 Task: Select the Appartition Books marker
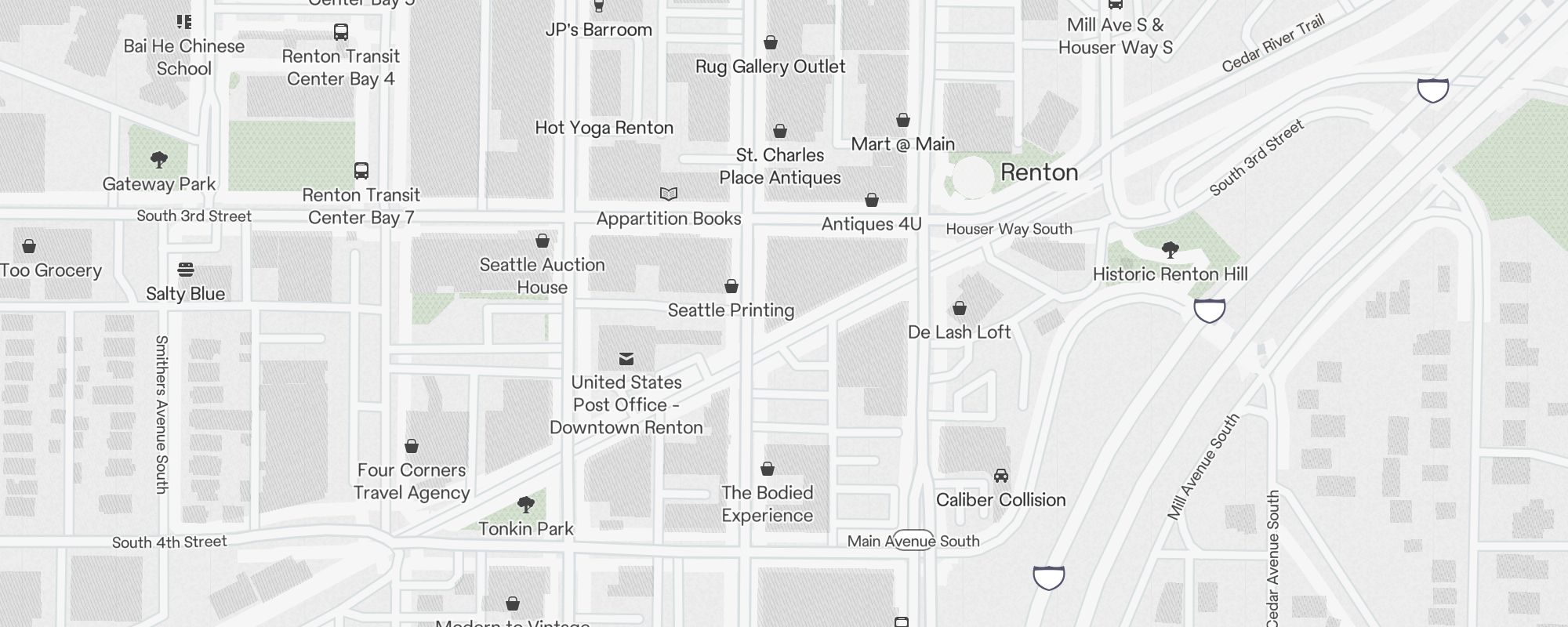[x=669, y=194]
